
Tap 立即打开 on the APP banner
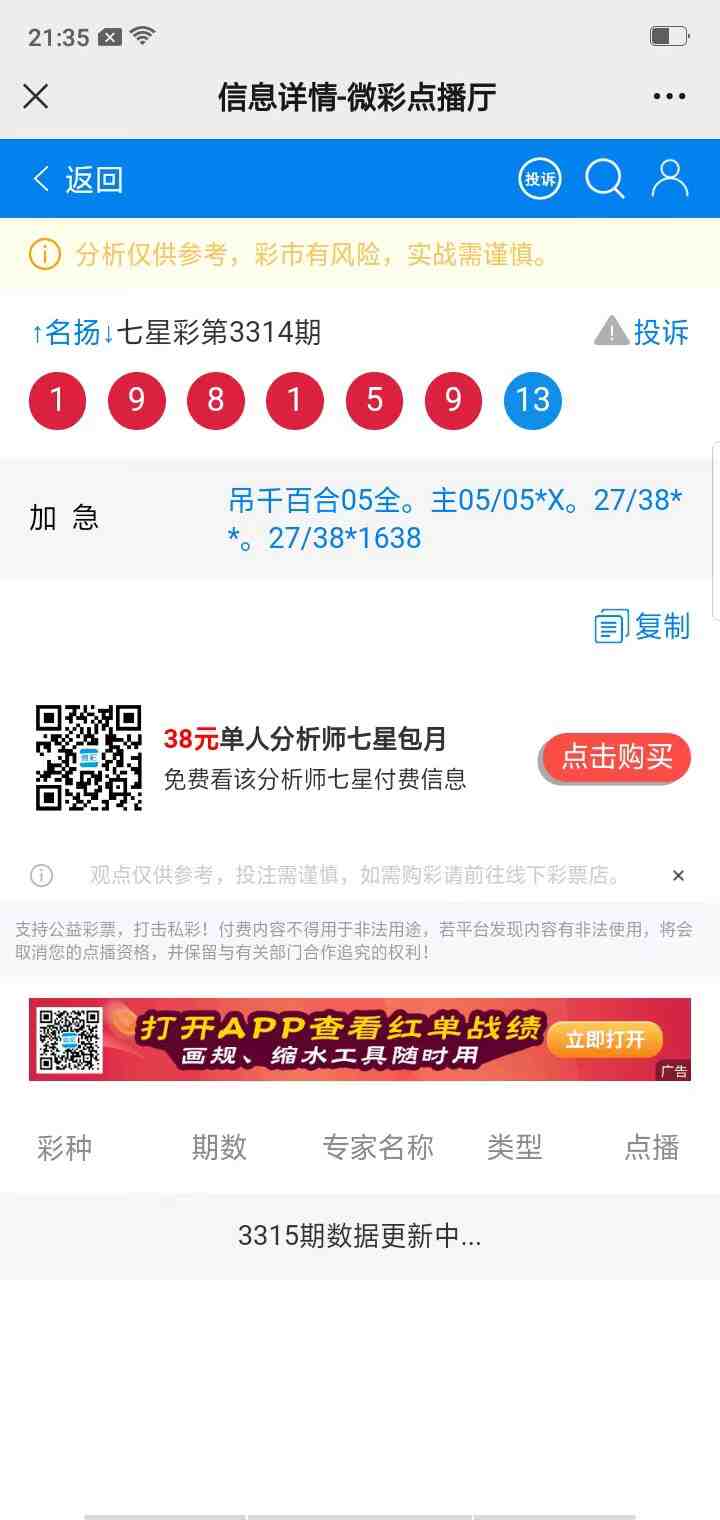pyautogui.click(x=603, y=1040)
